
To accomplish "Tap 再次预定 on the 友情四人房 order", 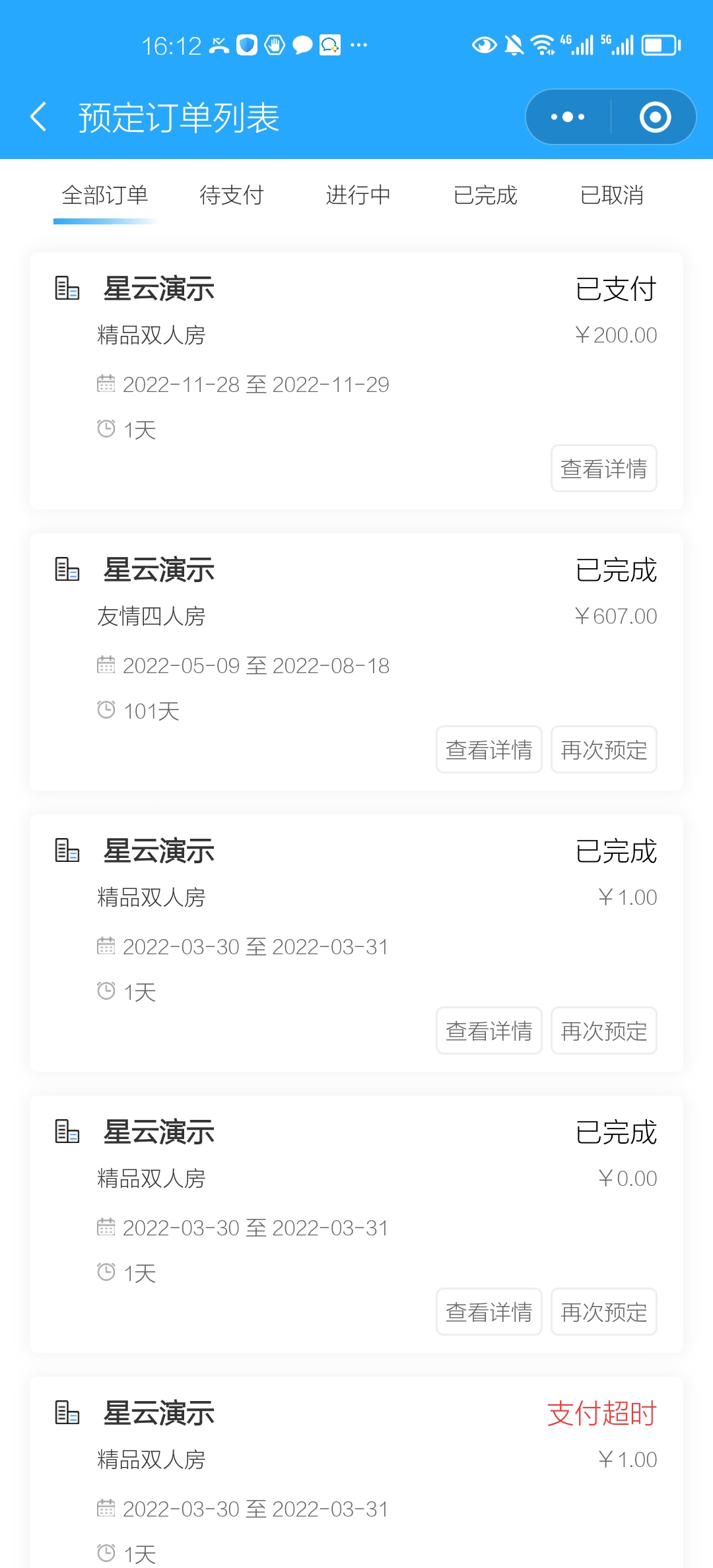I will [604, 750].
